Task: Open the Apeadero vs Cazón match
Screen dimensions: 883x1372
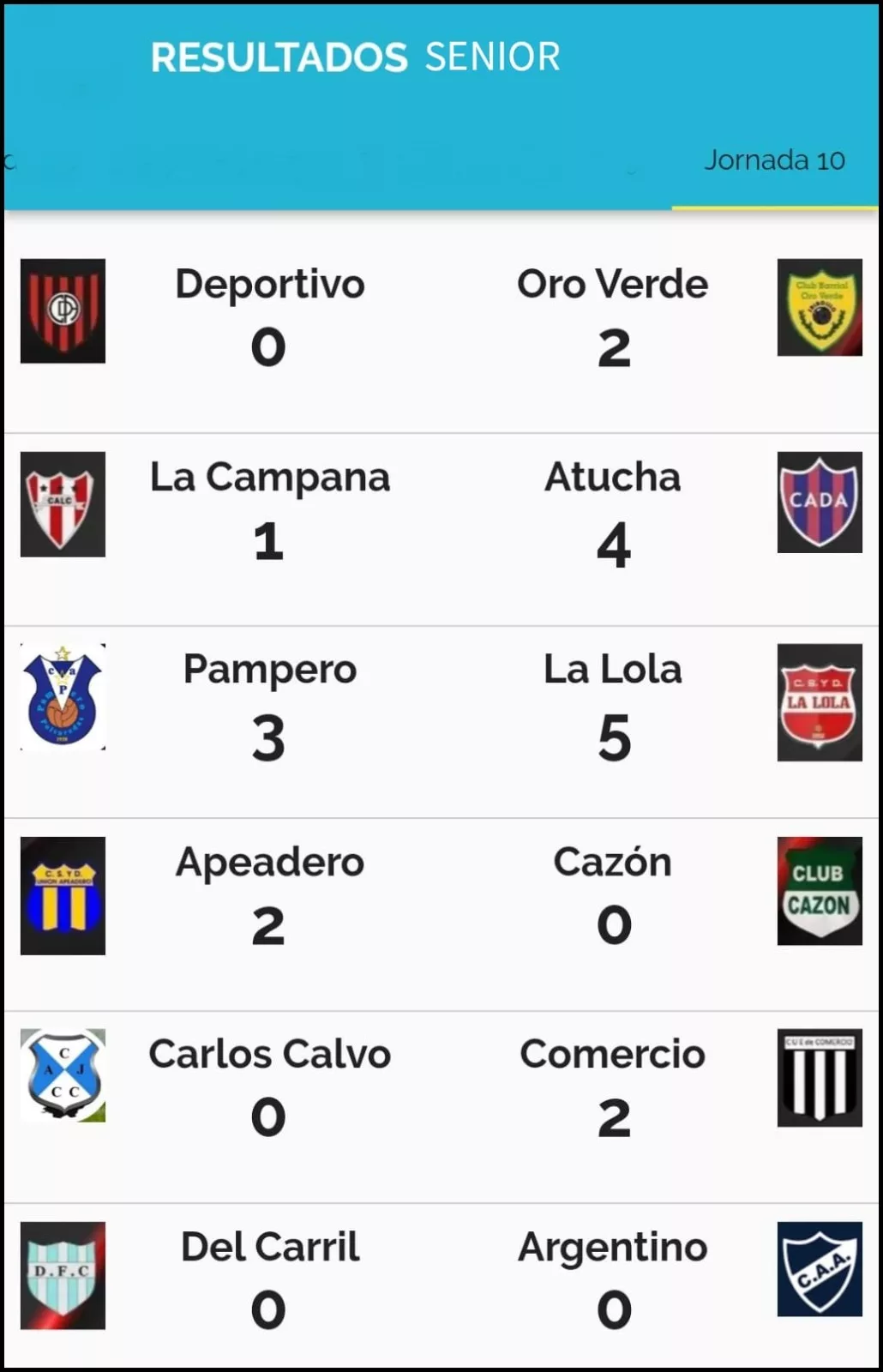Action: pos(441,896)
